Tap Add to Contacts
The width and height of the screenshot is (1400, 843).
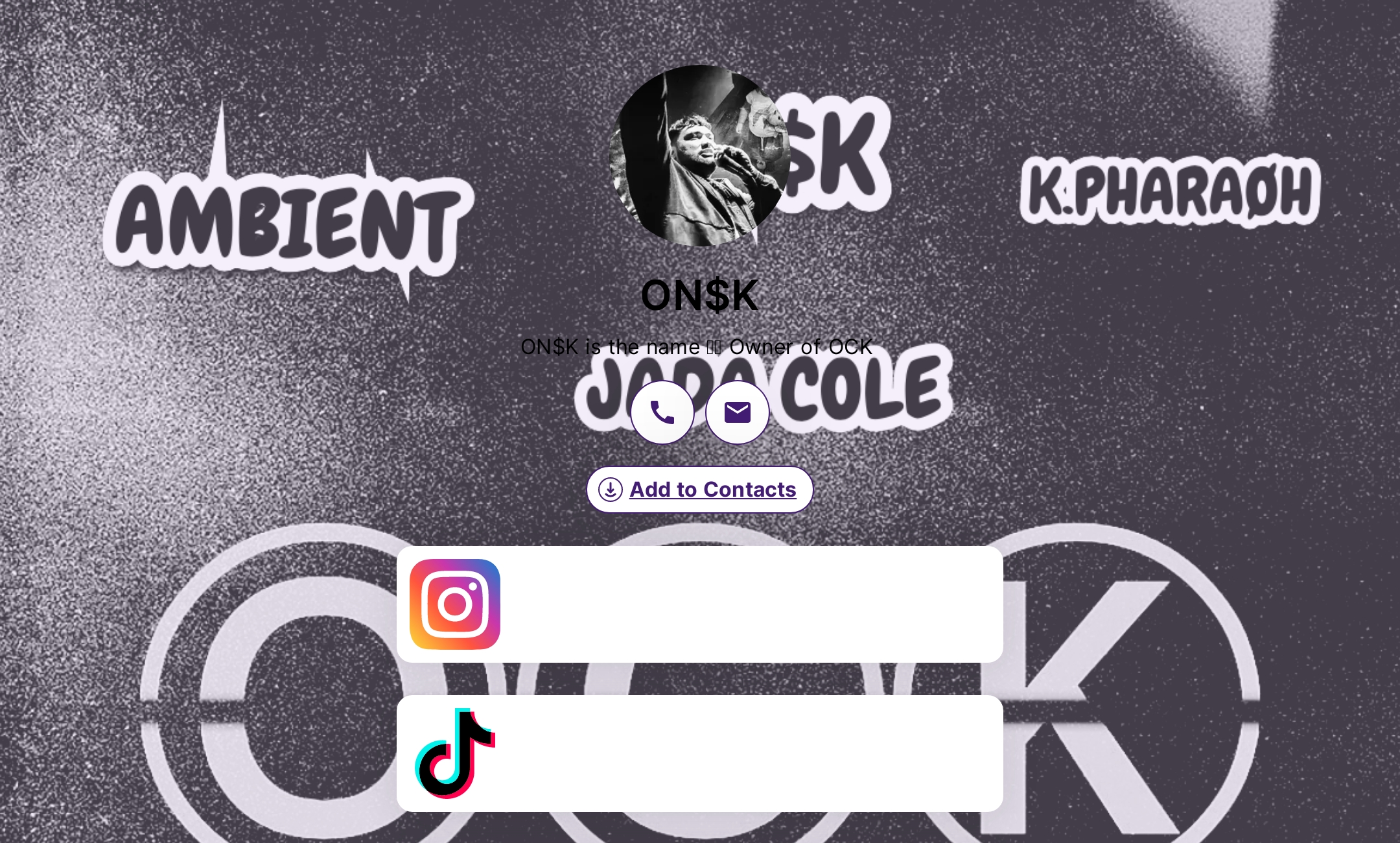(x=699, y=490)
